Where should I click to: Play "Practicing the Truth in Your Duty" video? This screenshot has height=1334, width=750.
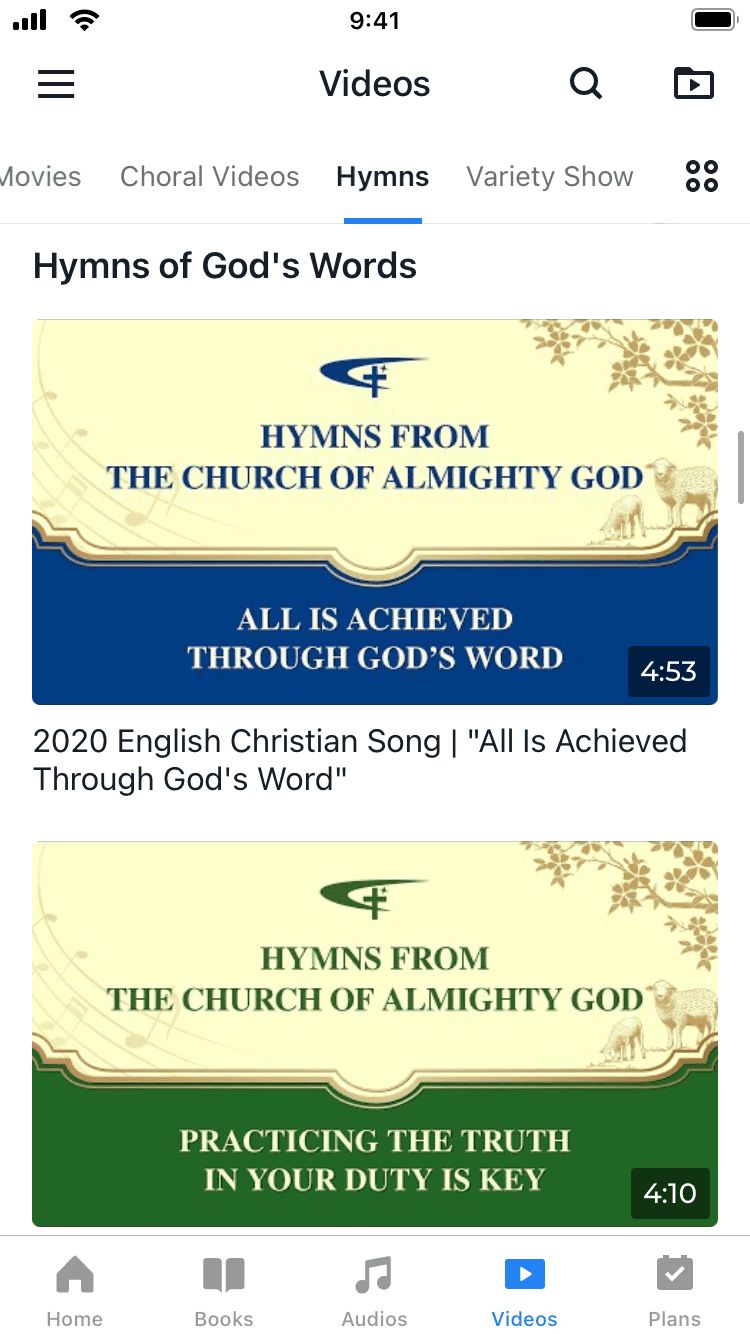[x=375, y=1034]
